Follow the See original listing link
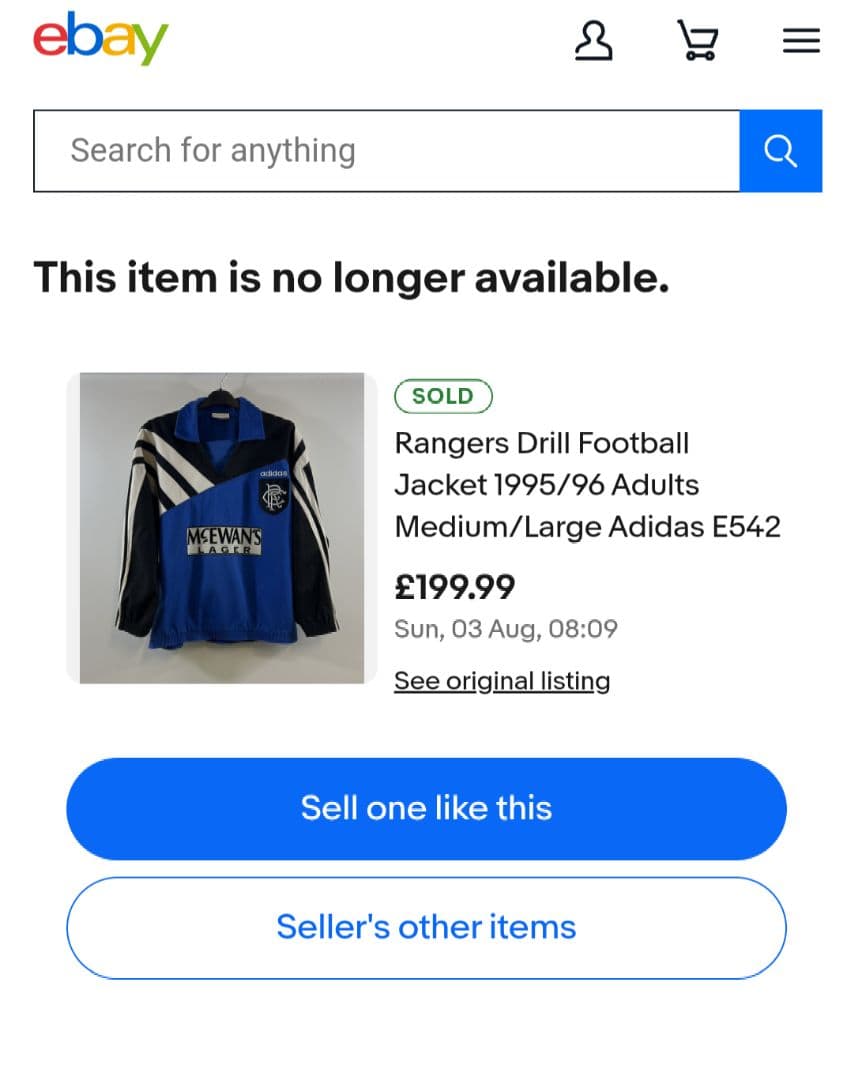Image resolution: width=853 pixels, height=1080 pixels. (x=502, y=681)
